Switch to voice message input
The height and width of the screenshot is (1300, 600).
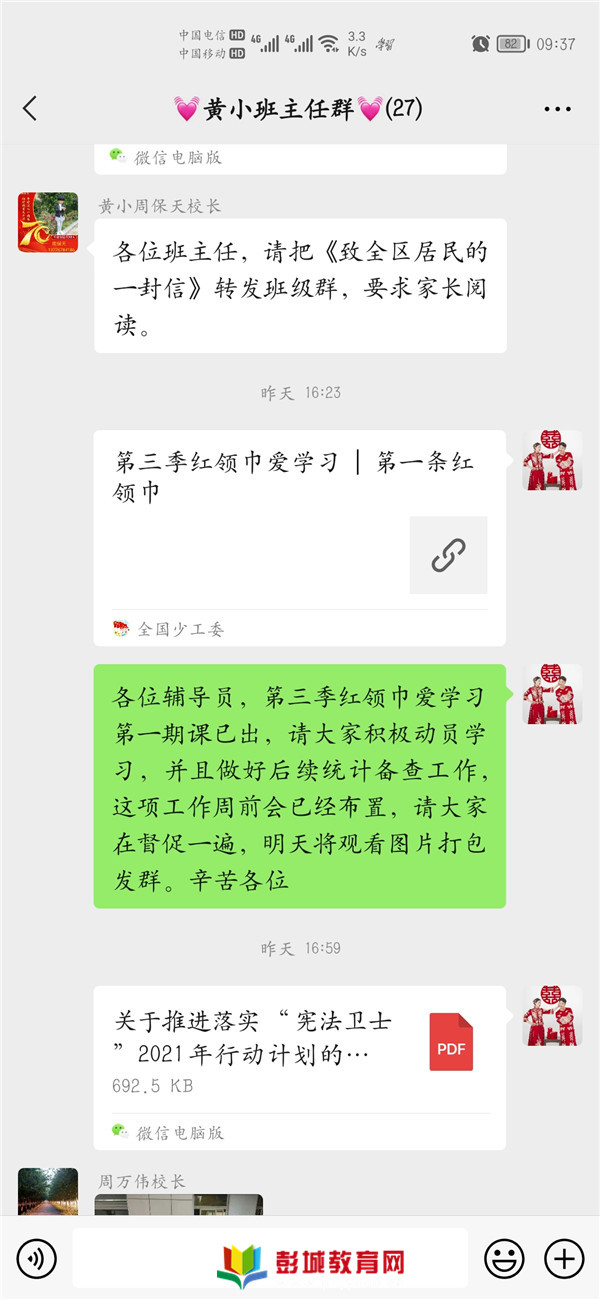(37, 1258)
